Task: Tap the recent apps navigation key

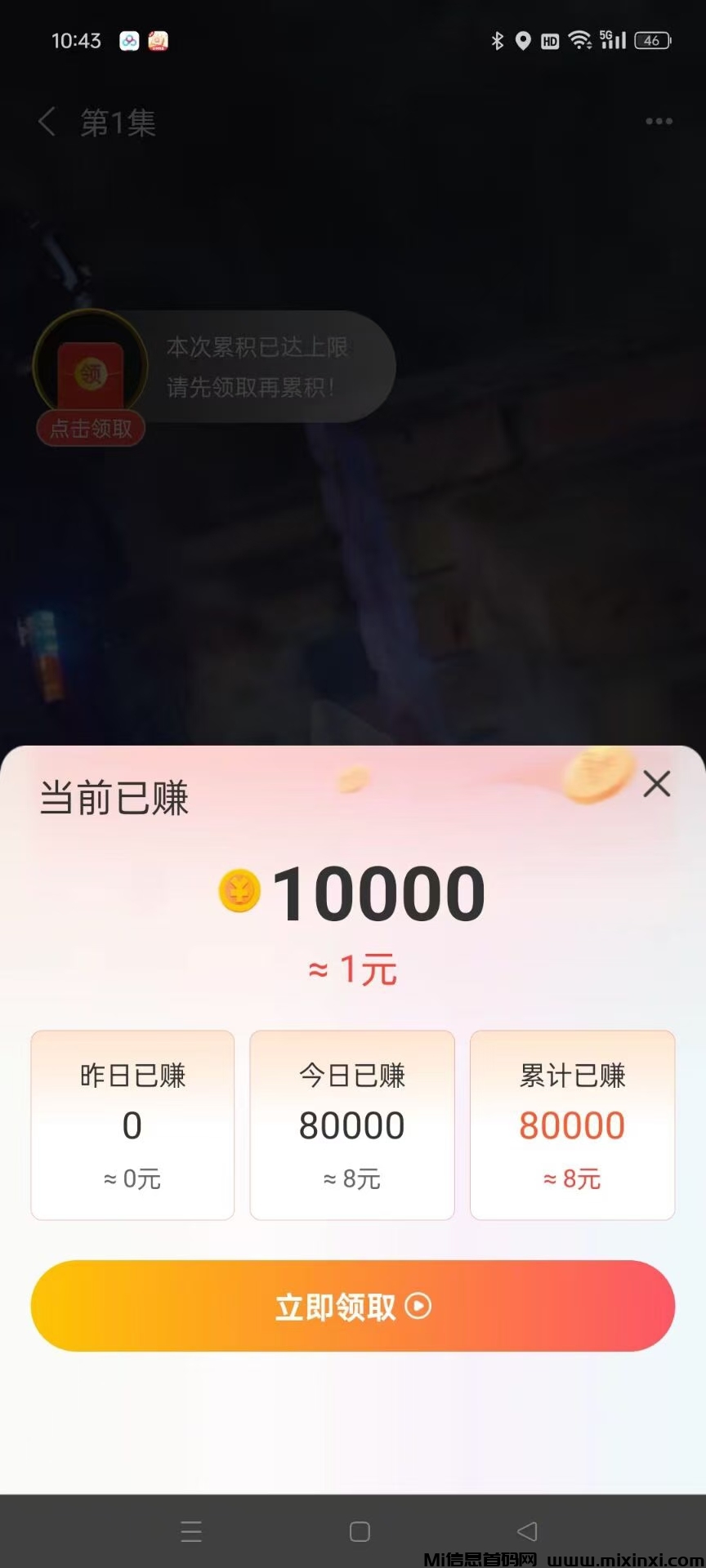Action: pos(191,1532)
